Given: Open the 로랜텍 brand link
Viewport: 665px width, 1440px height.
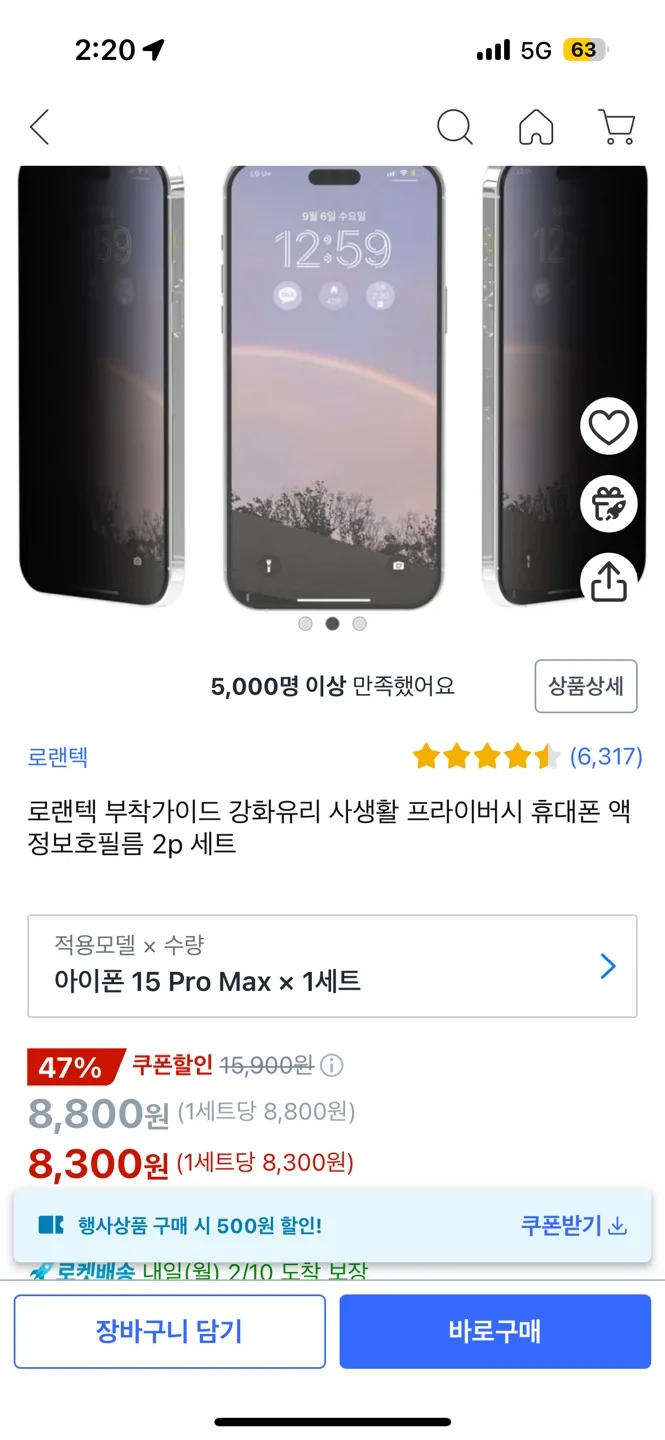Looking at the screenshot, I should pyautogui.click(x=58, y=757).
